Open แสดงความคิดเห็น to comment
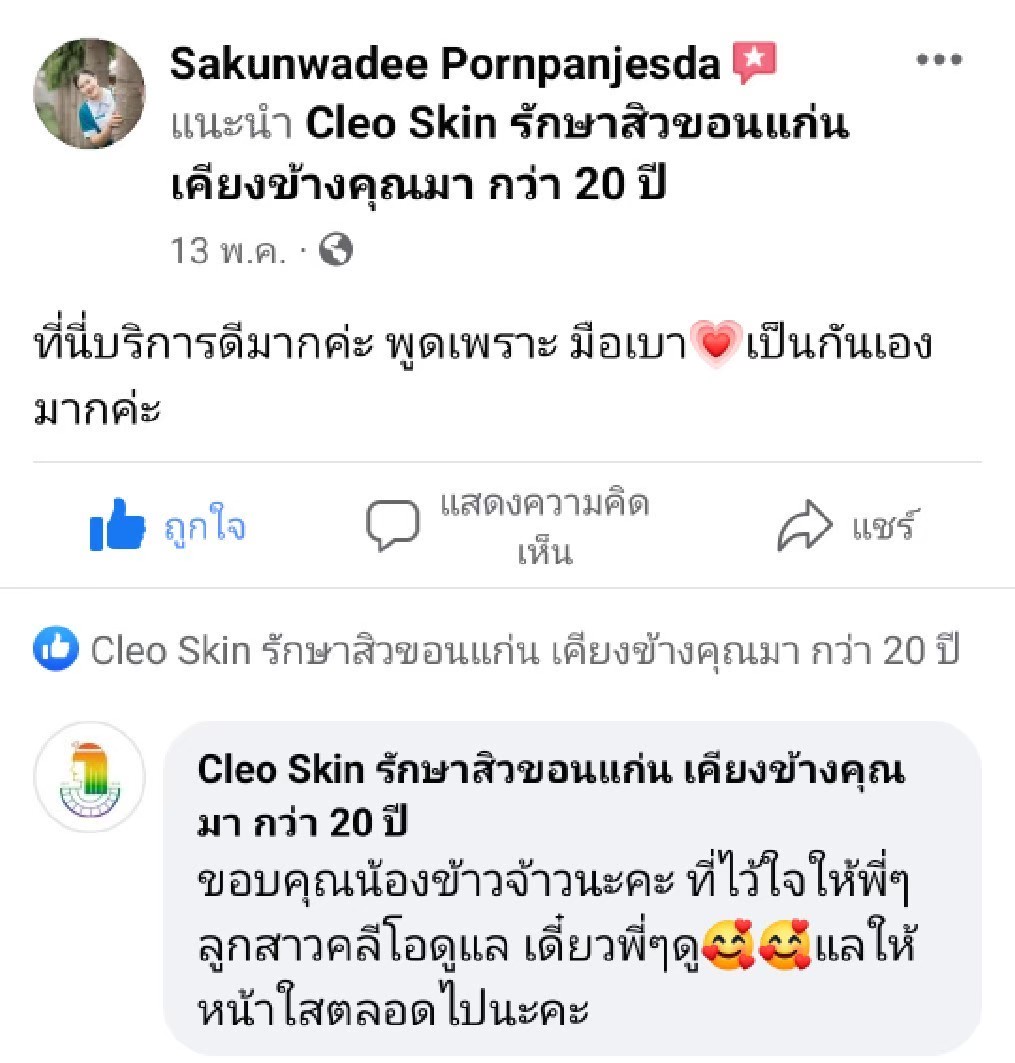Viewport: 1015px width, 1063px height. coord(543,521)
